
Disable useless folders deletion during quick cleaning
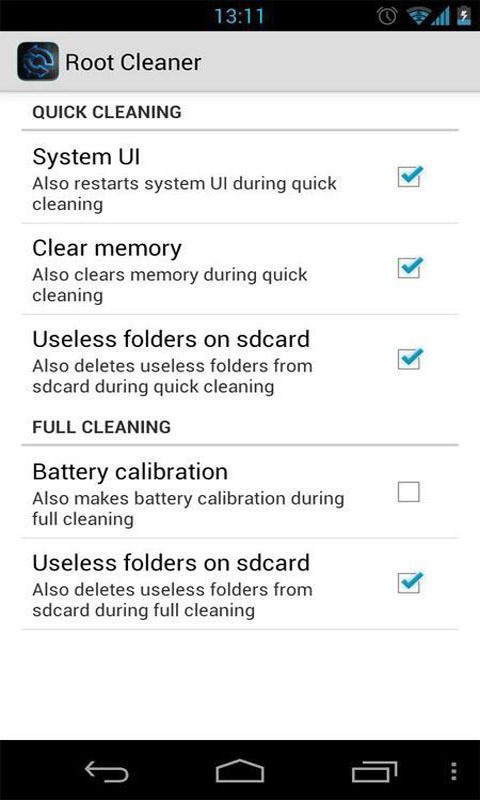pos(410,359)
